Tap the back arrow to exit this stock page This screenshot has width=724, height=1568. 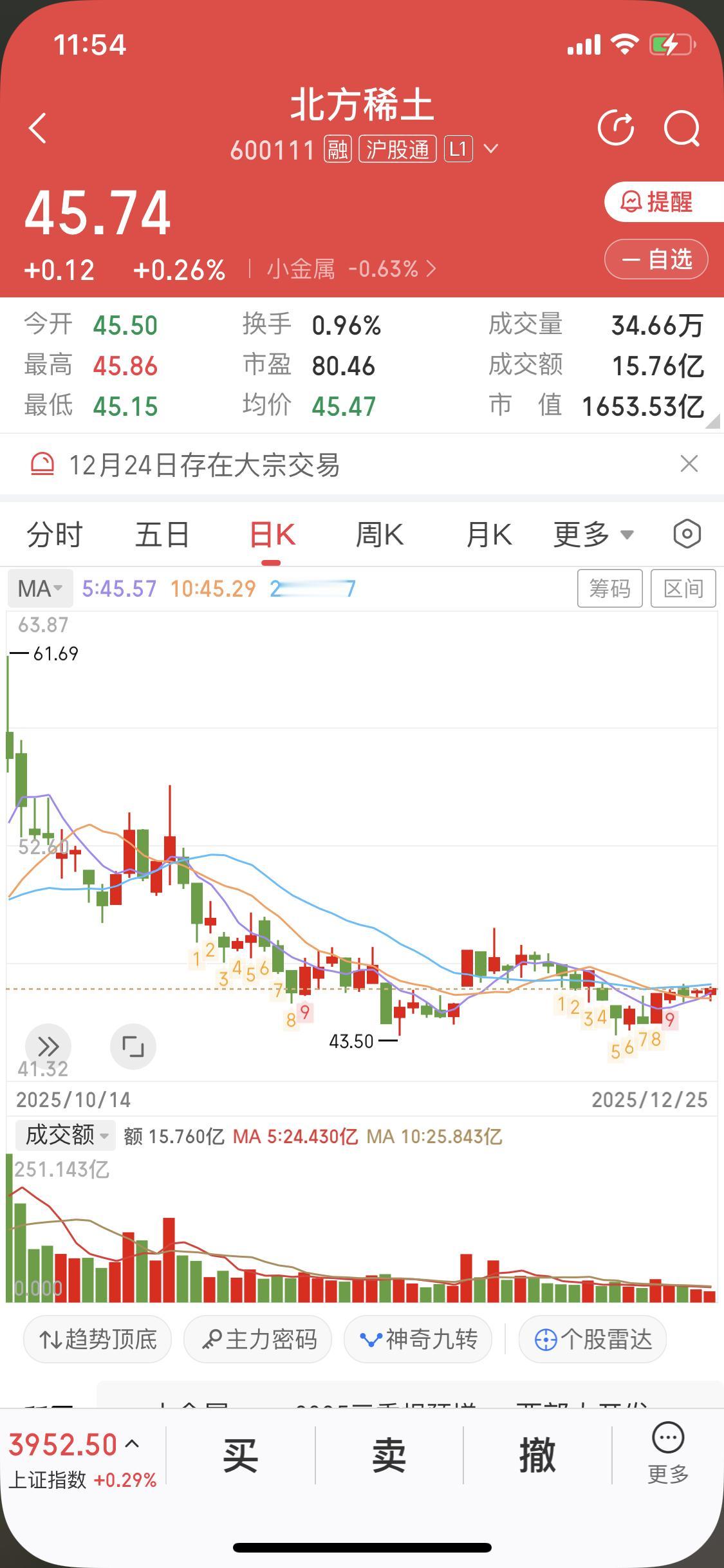point(37,127)
